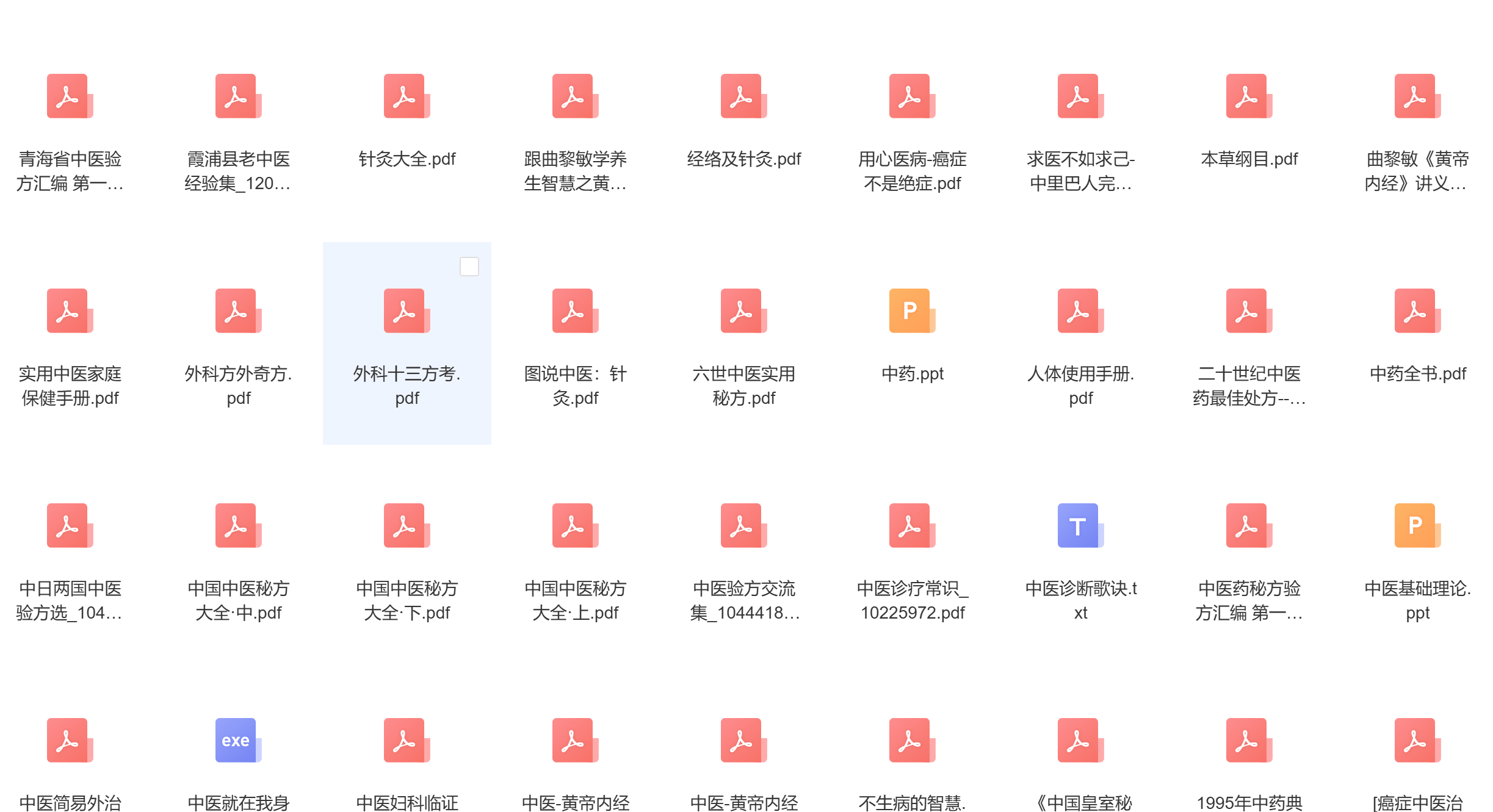Open 六世中医实用秘方.pdf

pos(743,311)
